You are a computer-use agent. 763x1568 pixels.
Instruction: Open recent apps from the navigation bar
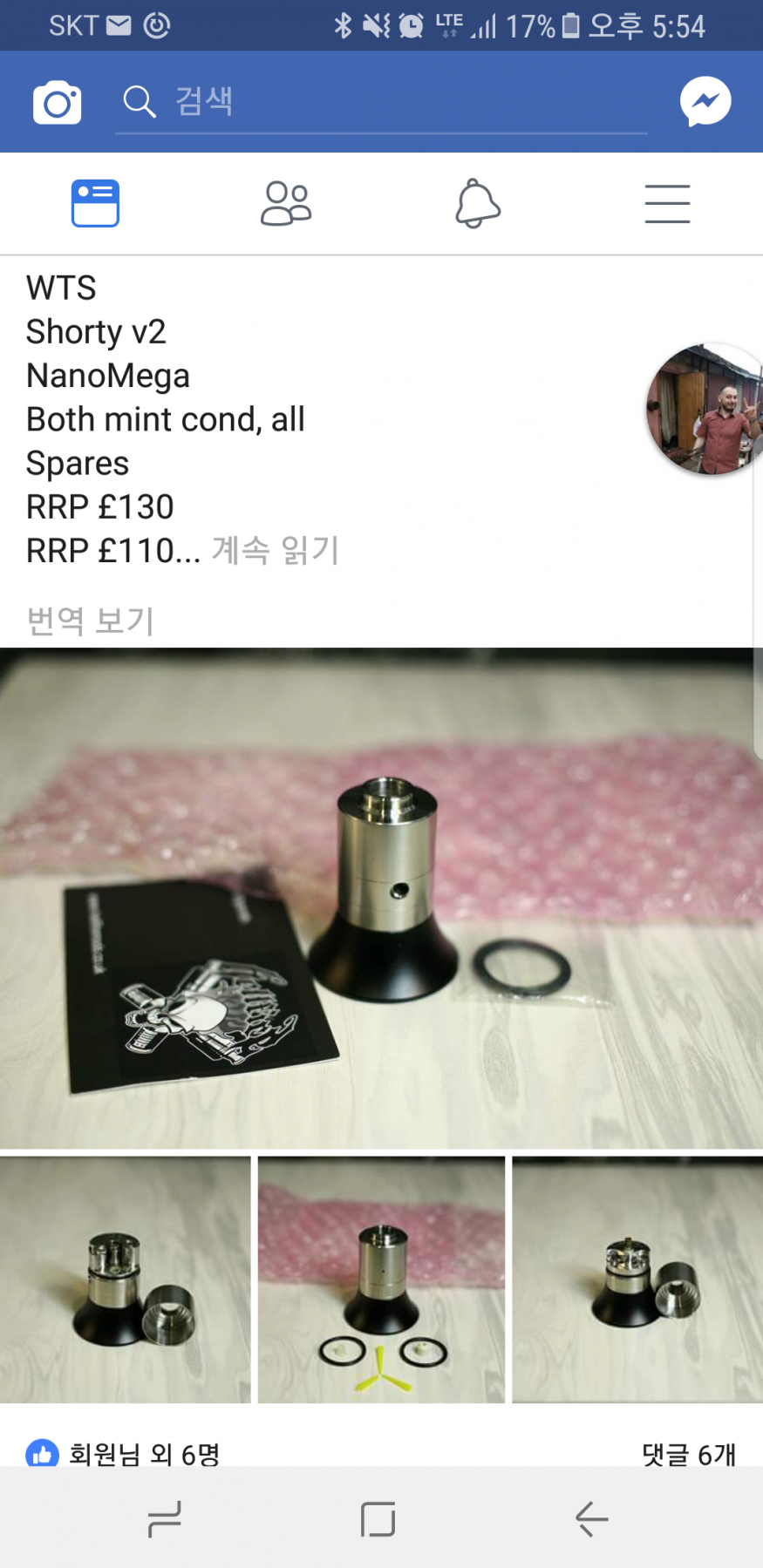(164, 1519)
